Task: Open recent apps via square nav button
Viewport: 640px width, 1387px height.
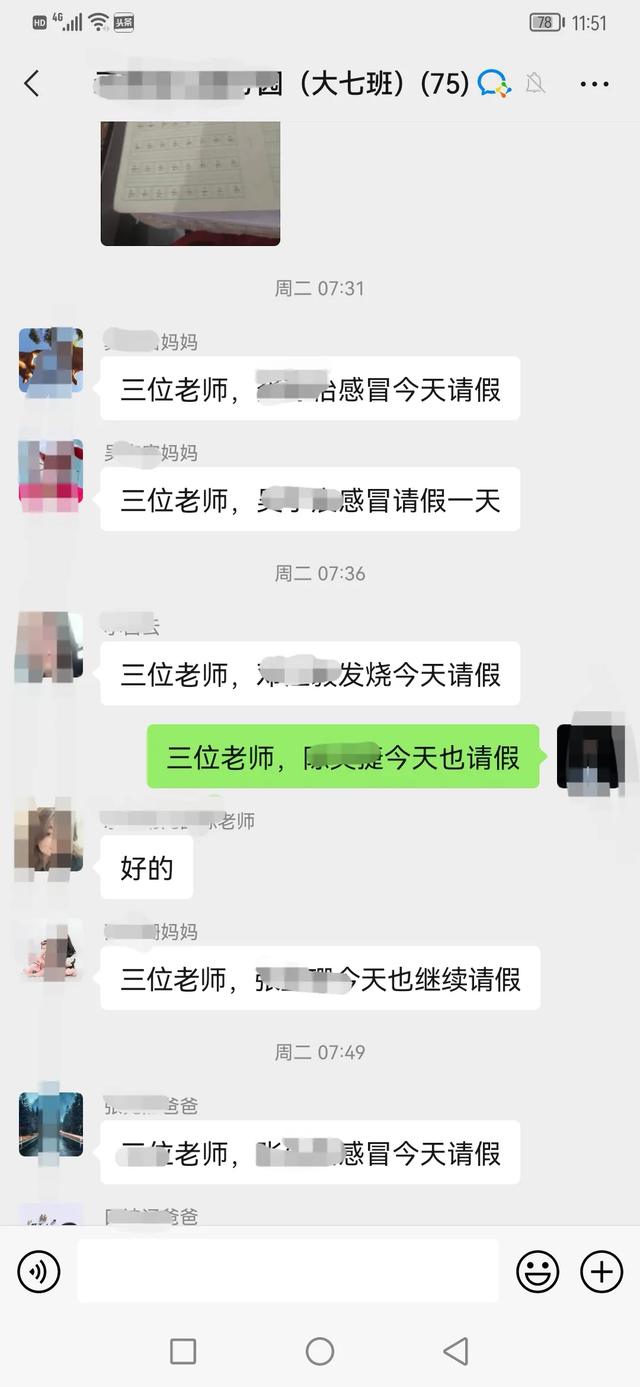Action: pyautogui.click(x=183, y=1352)
